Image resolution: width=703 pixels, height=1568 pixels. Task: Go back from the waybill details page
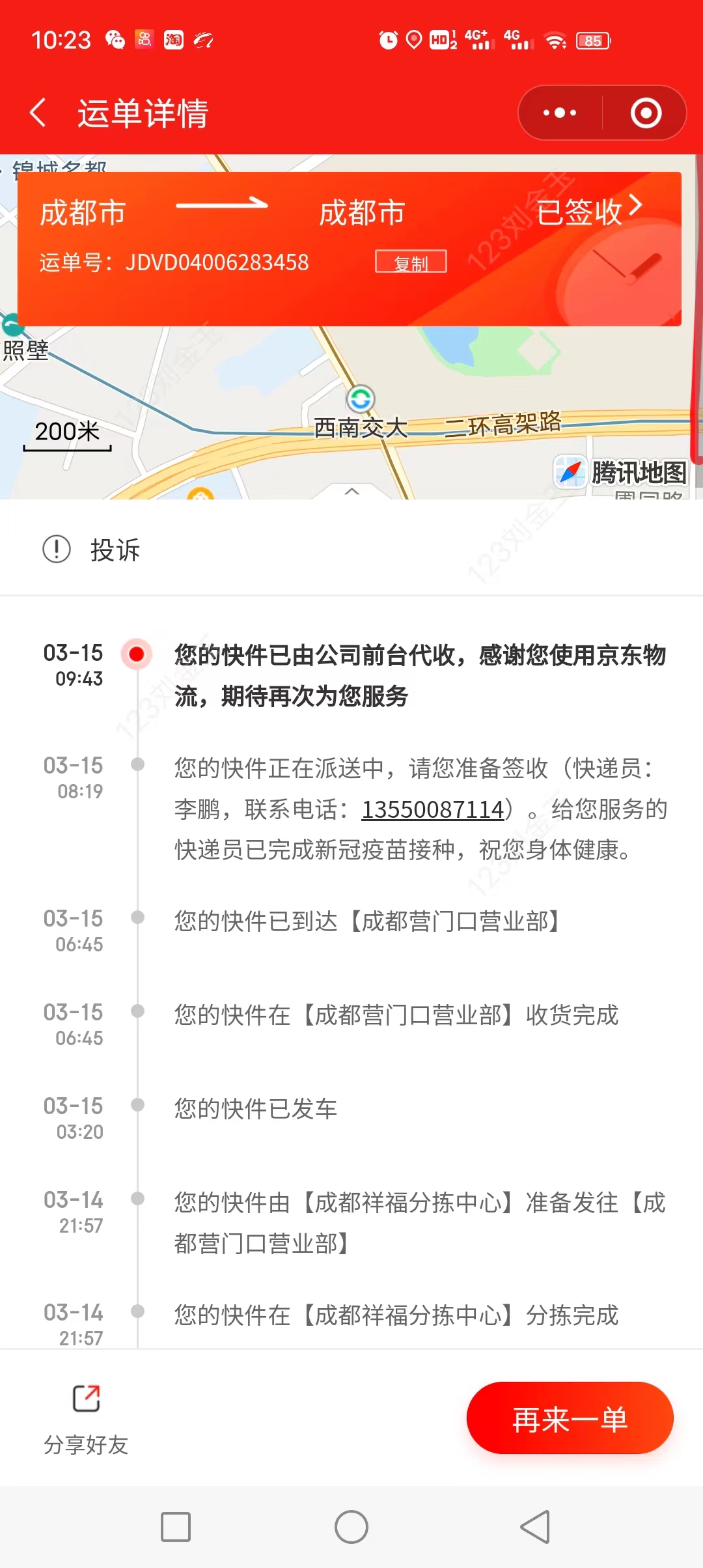click(x=38, y=113)
